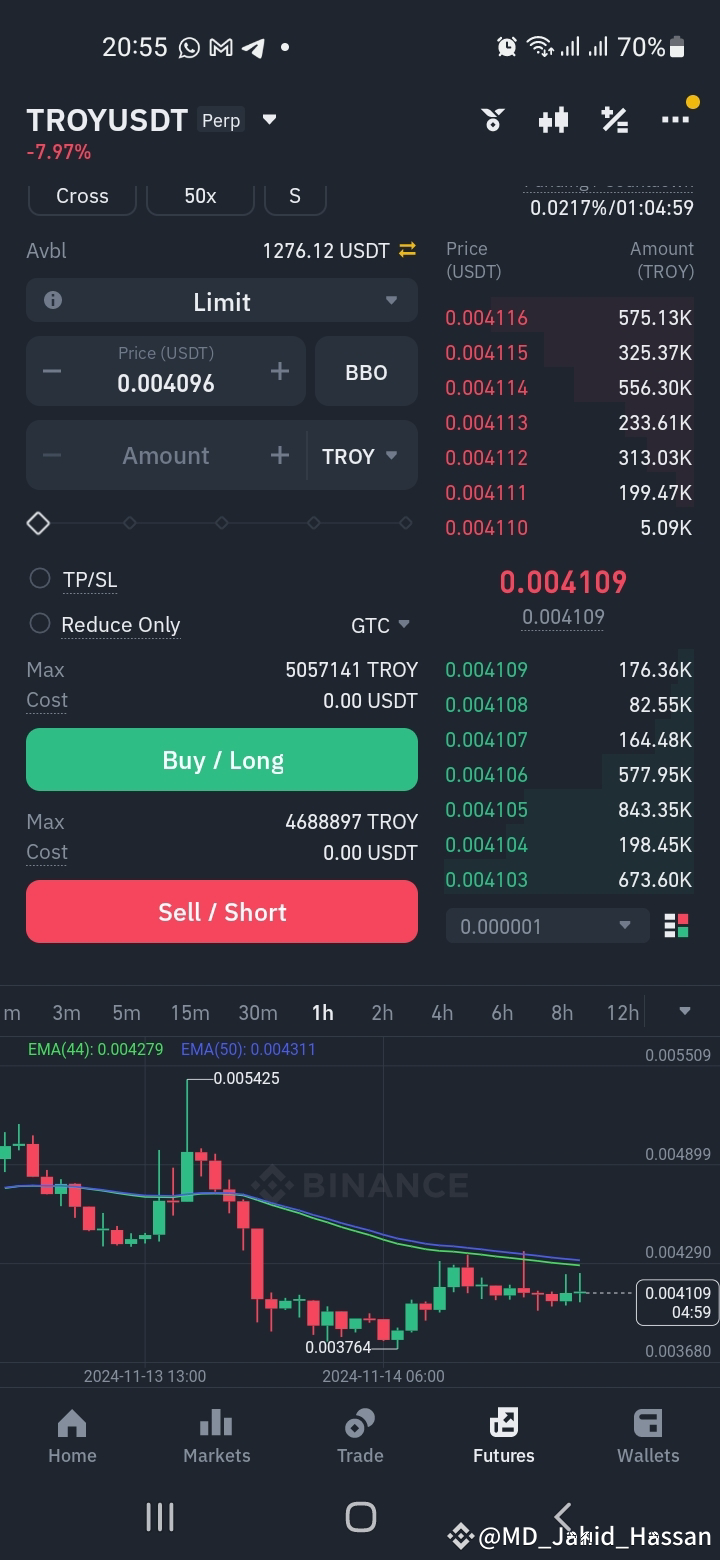The height and width of the screenshot is (1560, 720).
Task: Click the Amount input field
Action: pos(165,455)
